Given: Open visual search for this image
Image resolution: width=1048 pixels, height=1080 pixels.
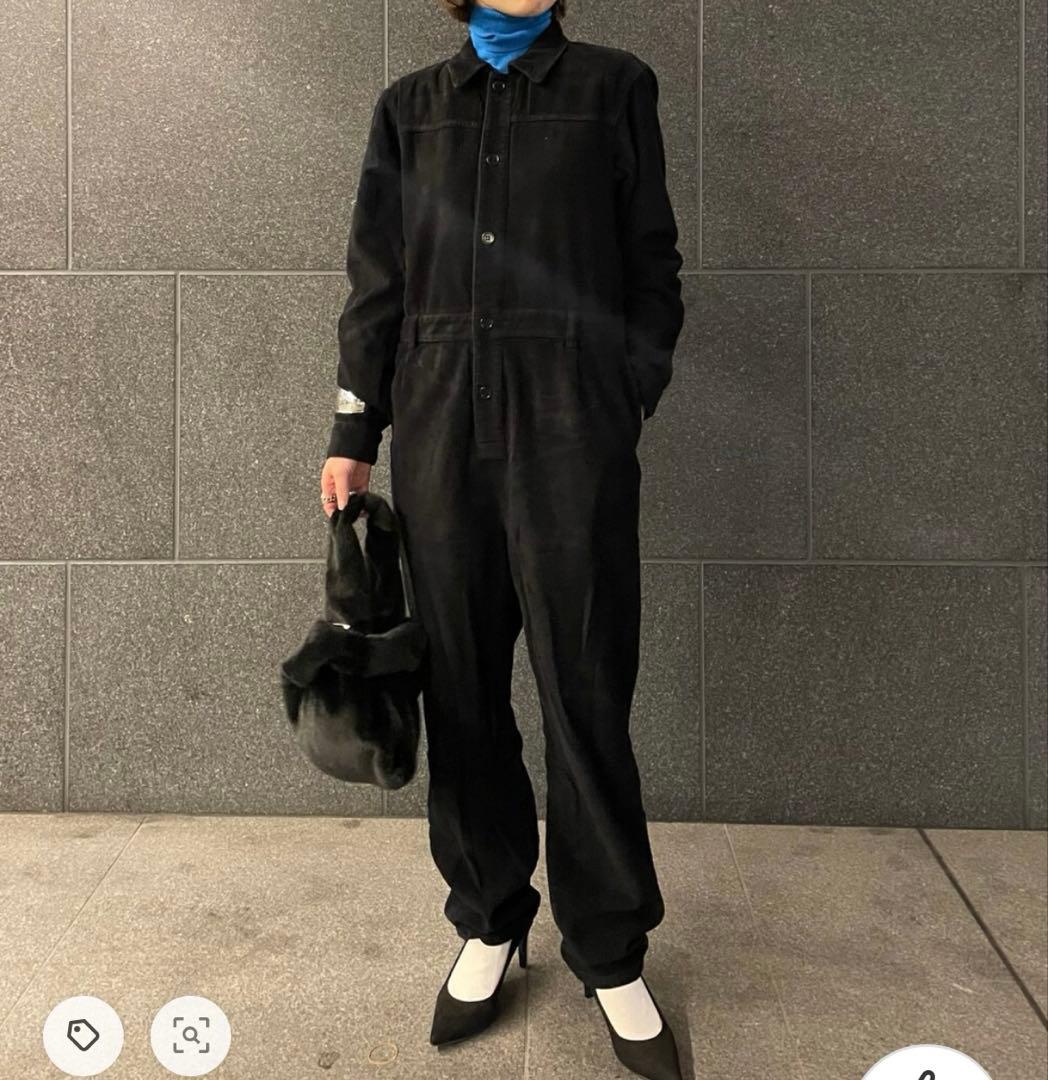Looking at the screenshot, I should pyautogui.click(x=191, y=1035).
